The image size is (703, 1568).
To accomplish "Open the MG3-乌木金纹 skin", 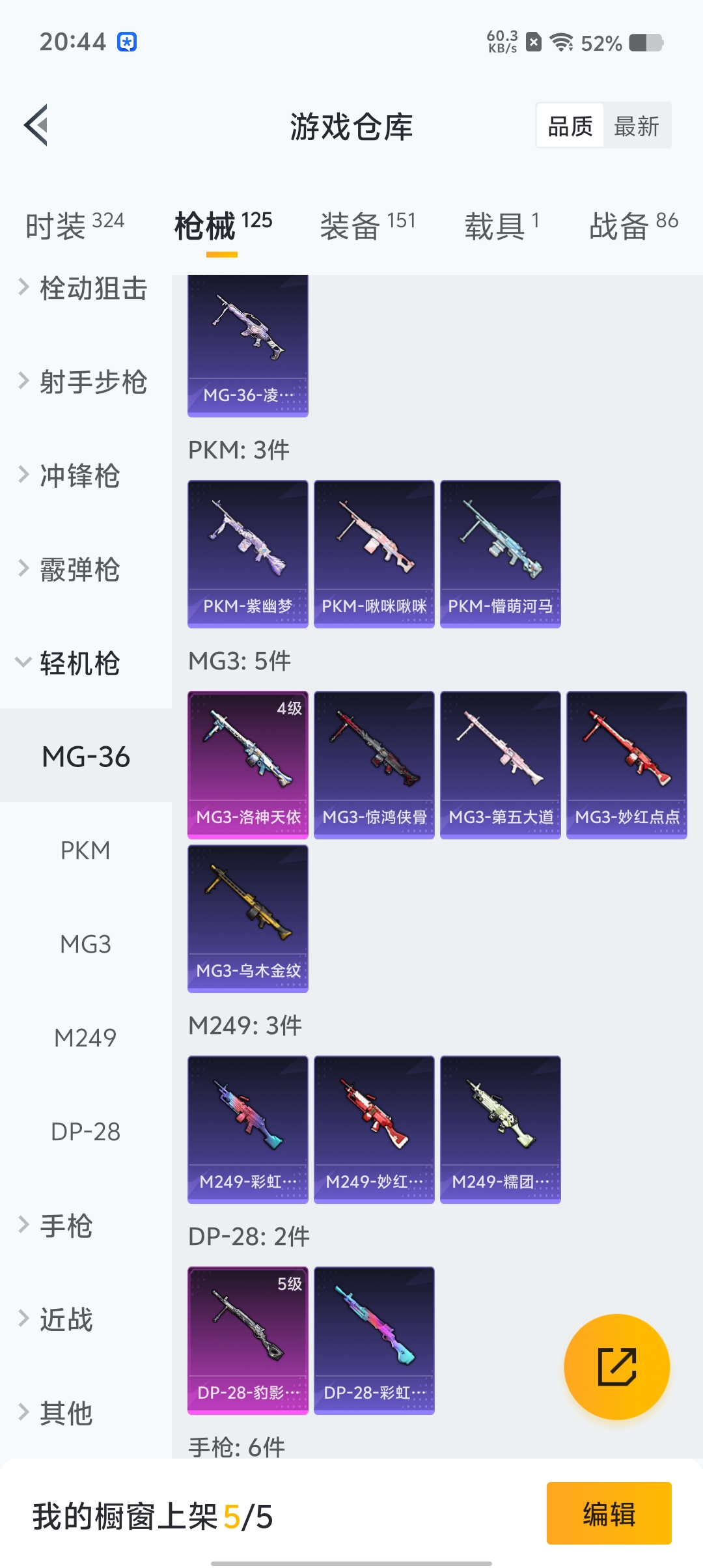I will [x=248, y=918].
